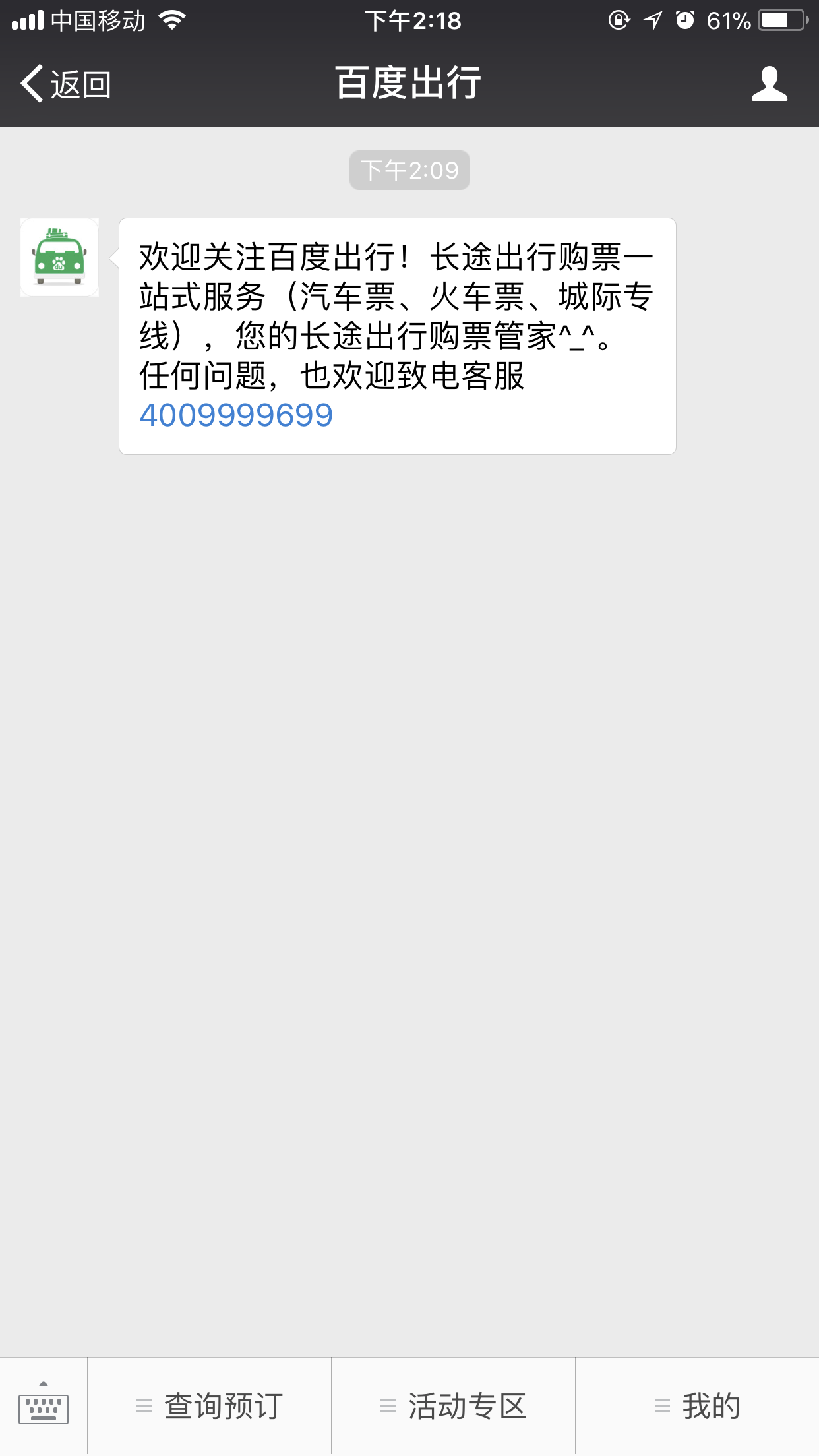Select the 我的 menu

(697, 1406)
